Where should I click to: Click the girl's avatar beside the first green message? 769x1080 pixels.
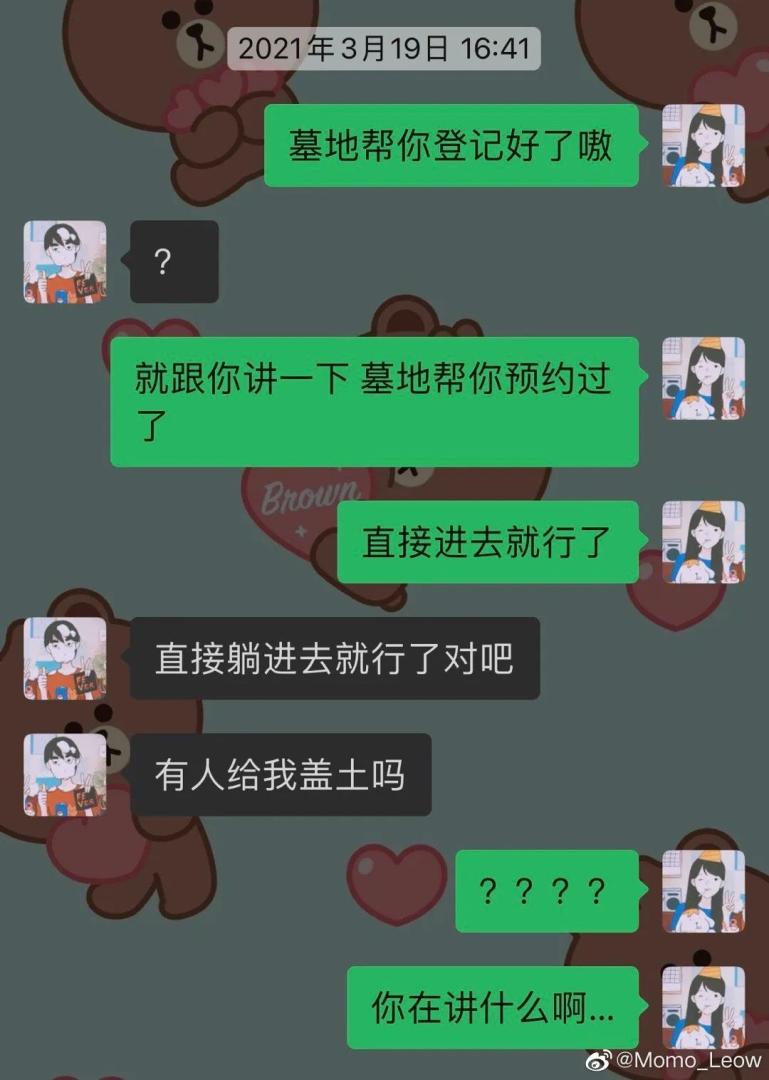click(703, 146)
